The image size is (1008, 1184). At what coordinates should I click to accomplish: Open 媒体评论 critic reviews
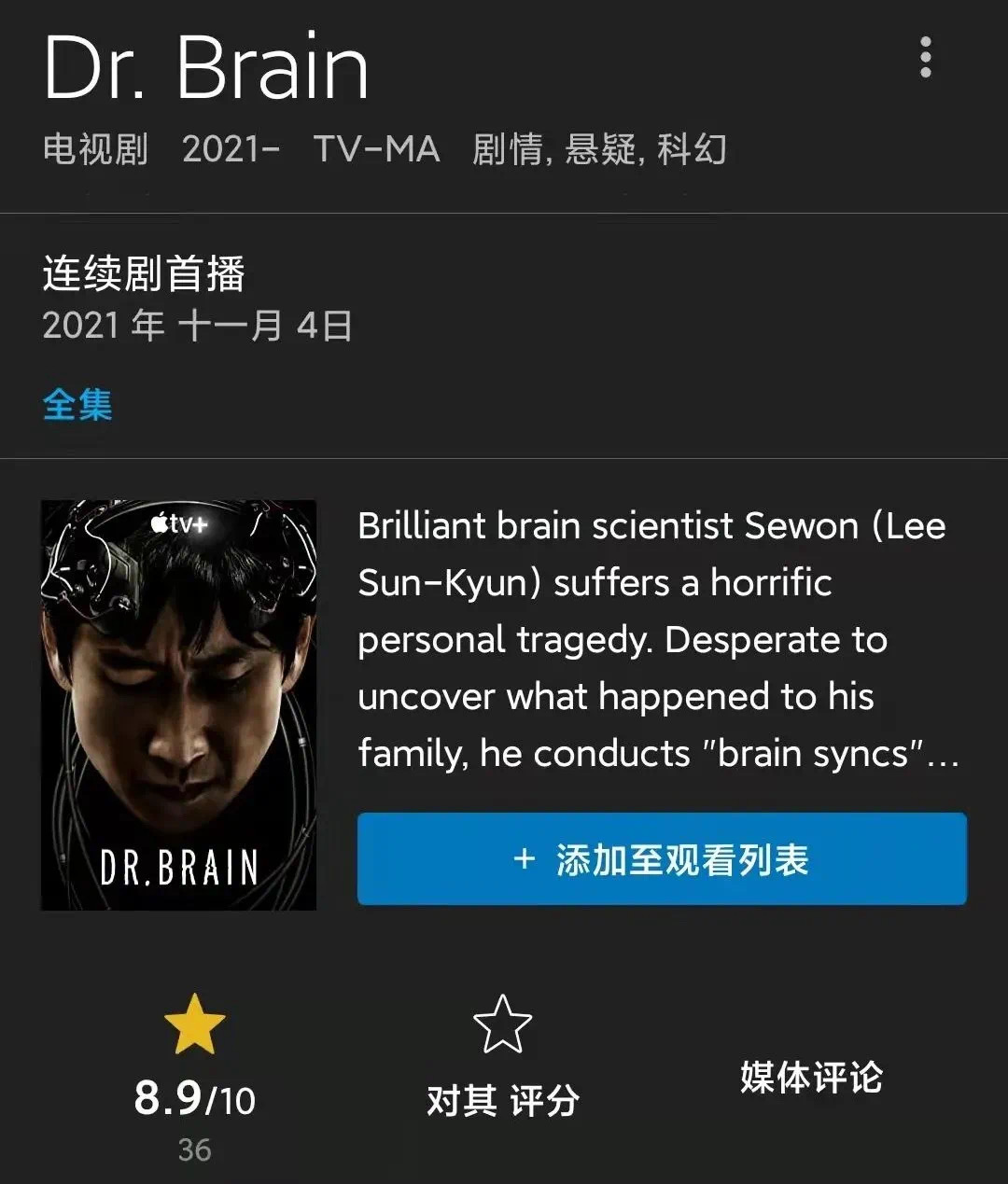(x=810, y=1077)
